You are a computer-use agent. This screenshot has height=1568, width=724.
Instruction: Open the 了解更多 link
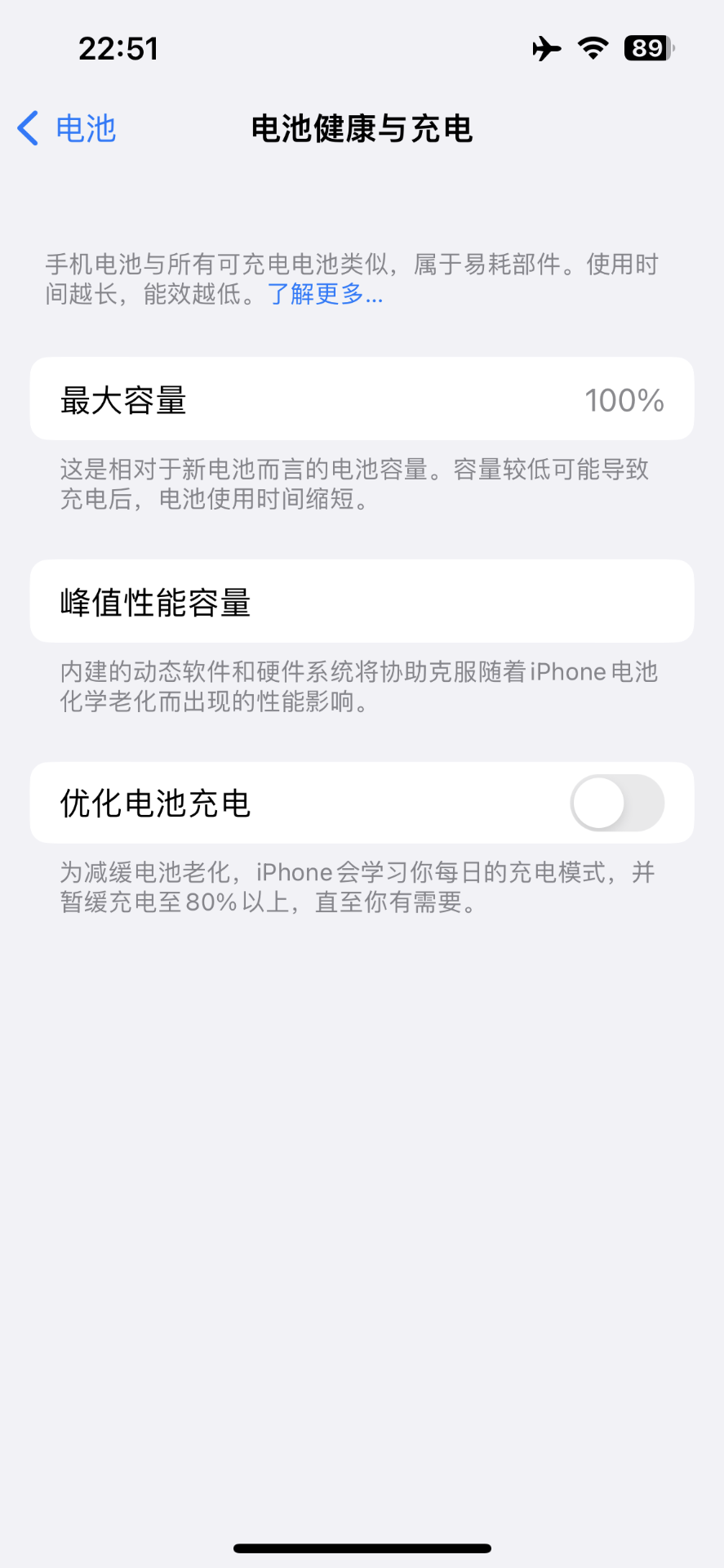(324, 294)
